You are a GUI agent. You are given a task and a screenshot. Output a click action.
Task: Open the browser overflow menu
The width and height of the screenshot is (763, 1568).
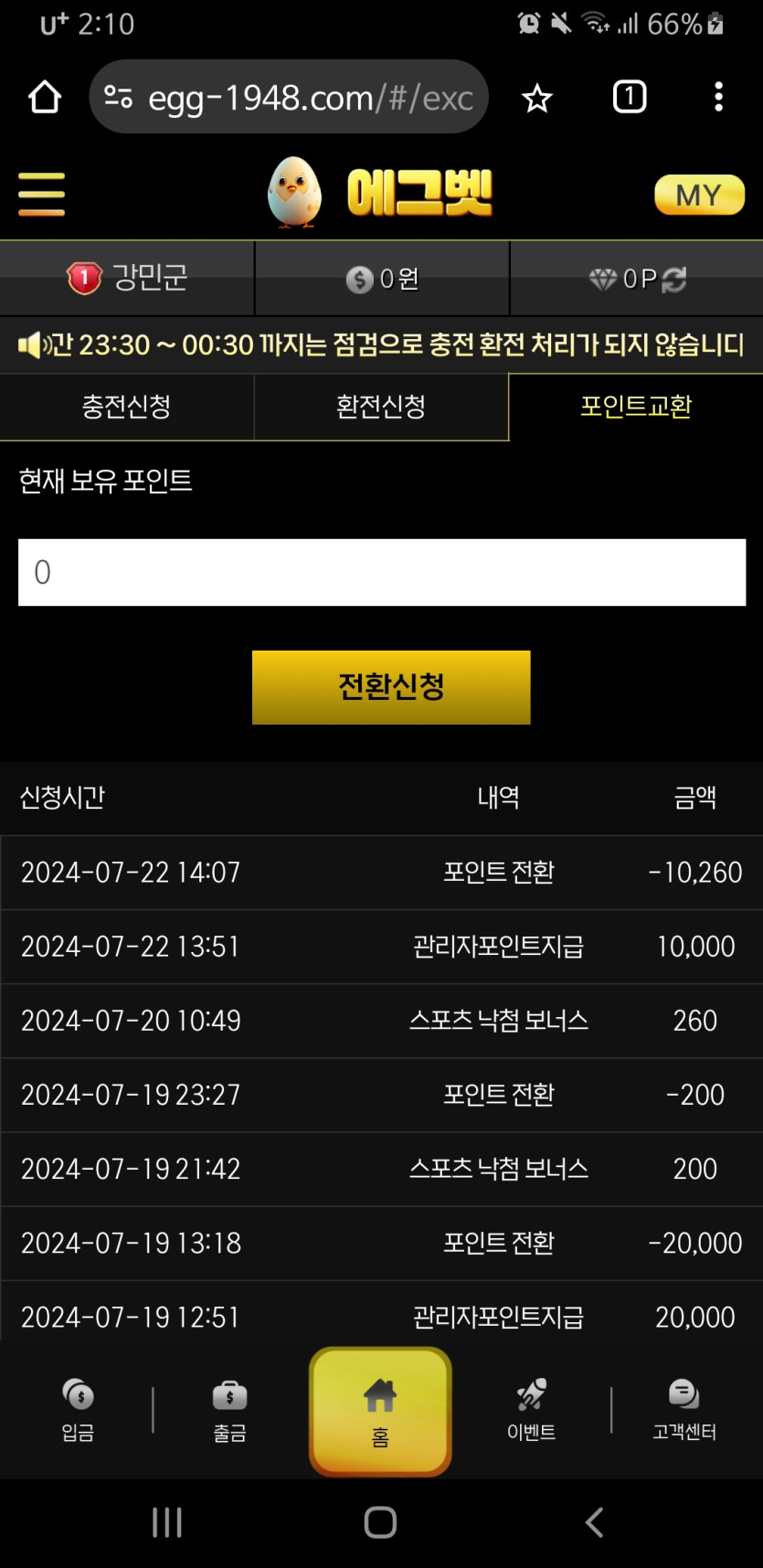[x=718, y=97]
